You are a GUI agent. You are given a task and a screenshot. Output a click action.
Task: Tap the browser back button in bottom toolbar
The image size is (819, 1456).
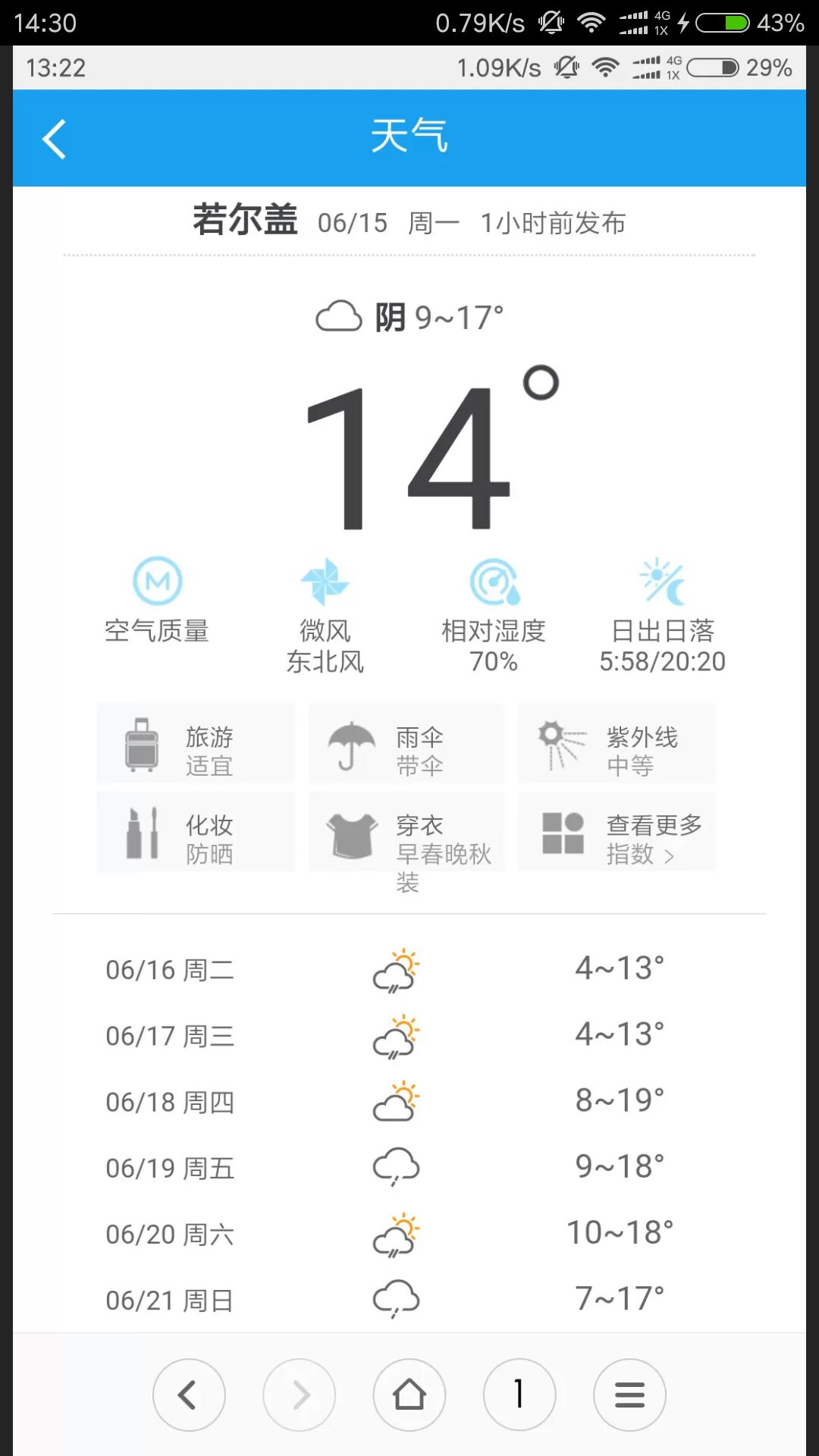coord(189,1395)
